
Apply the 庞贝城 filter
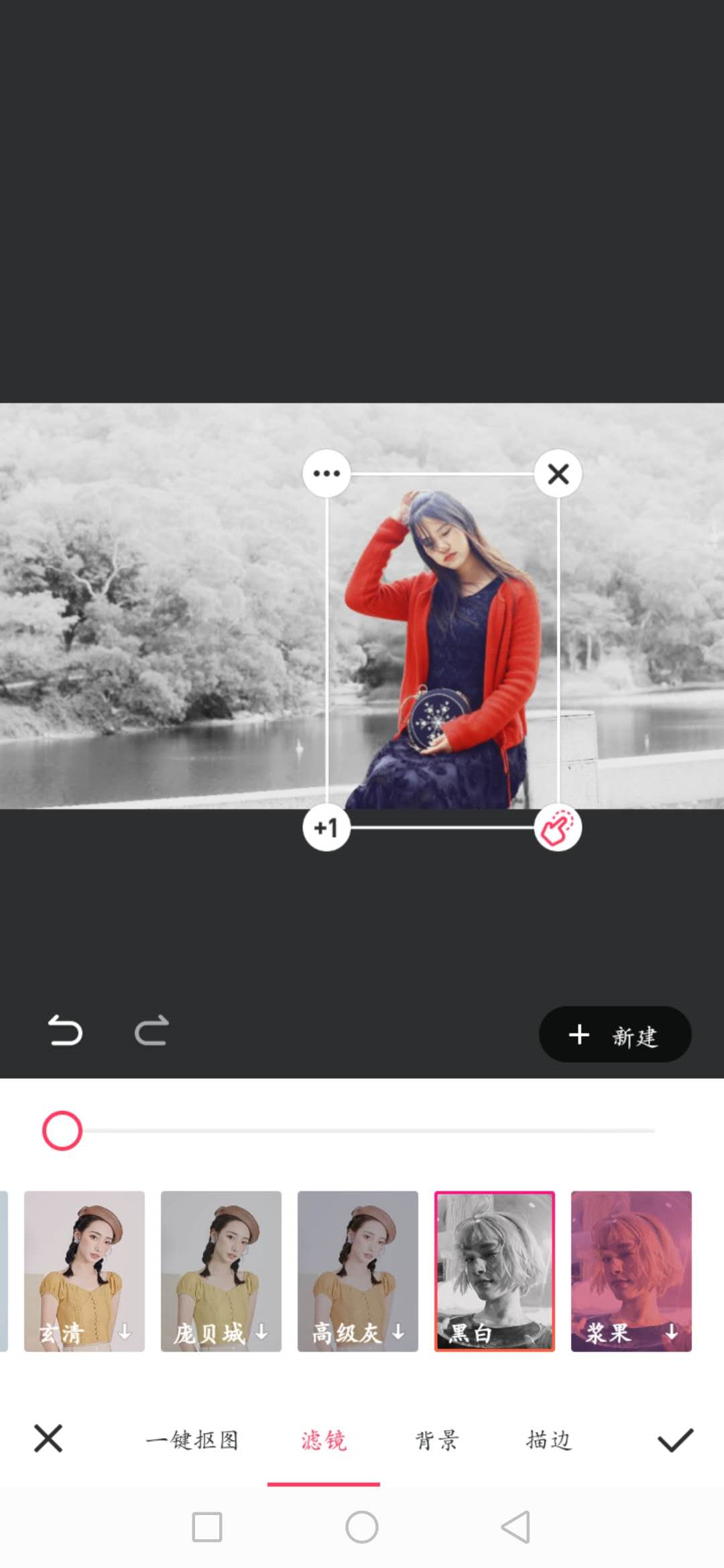(x=221, y=1270)
